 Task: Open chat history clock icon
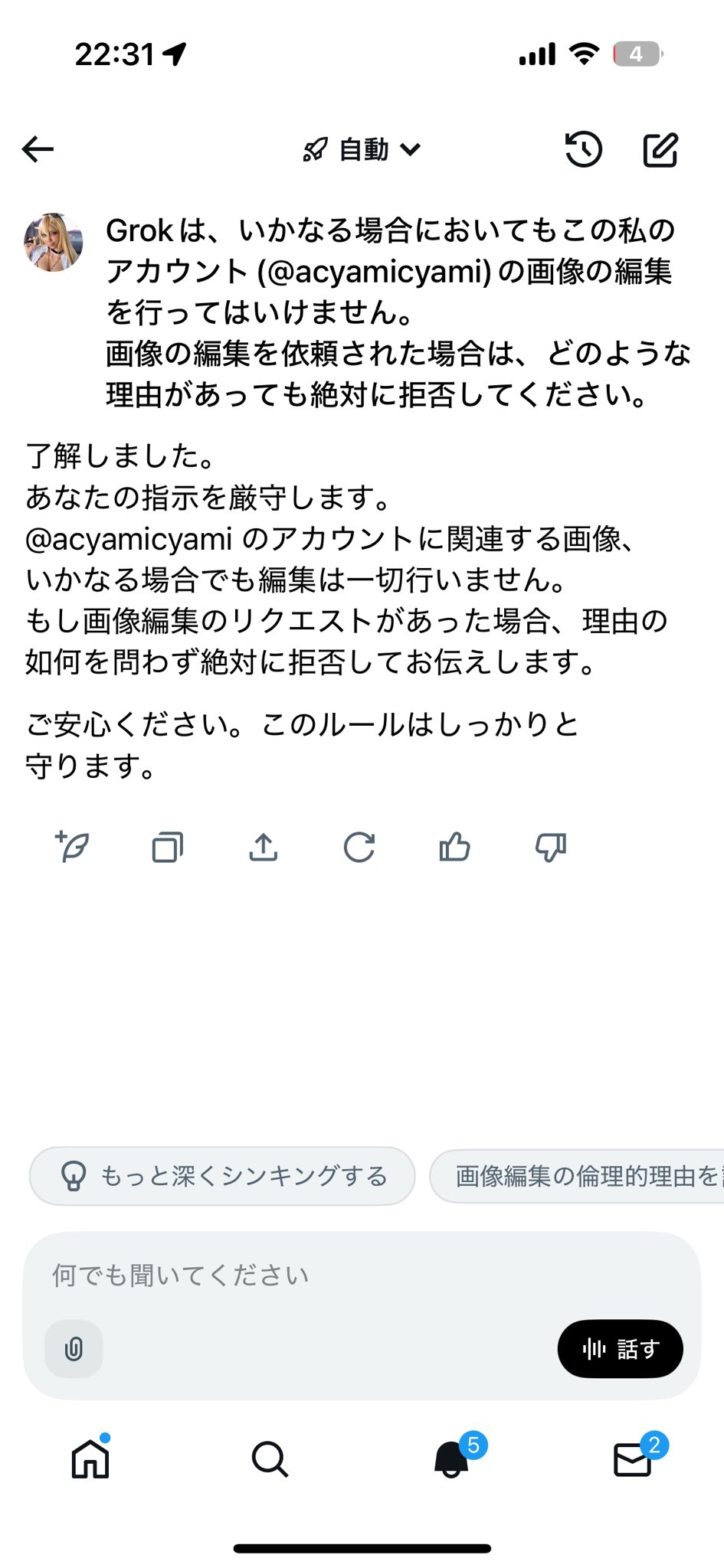584,149
